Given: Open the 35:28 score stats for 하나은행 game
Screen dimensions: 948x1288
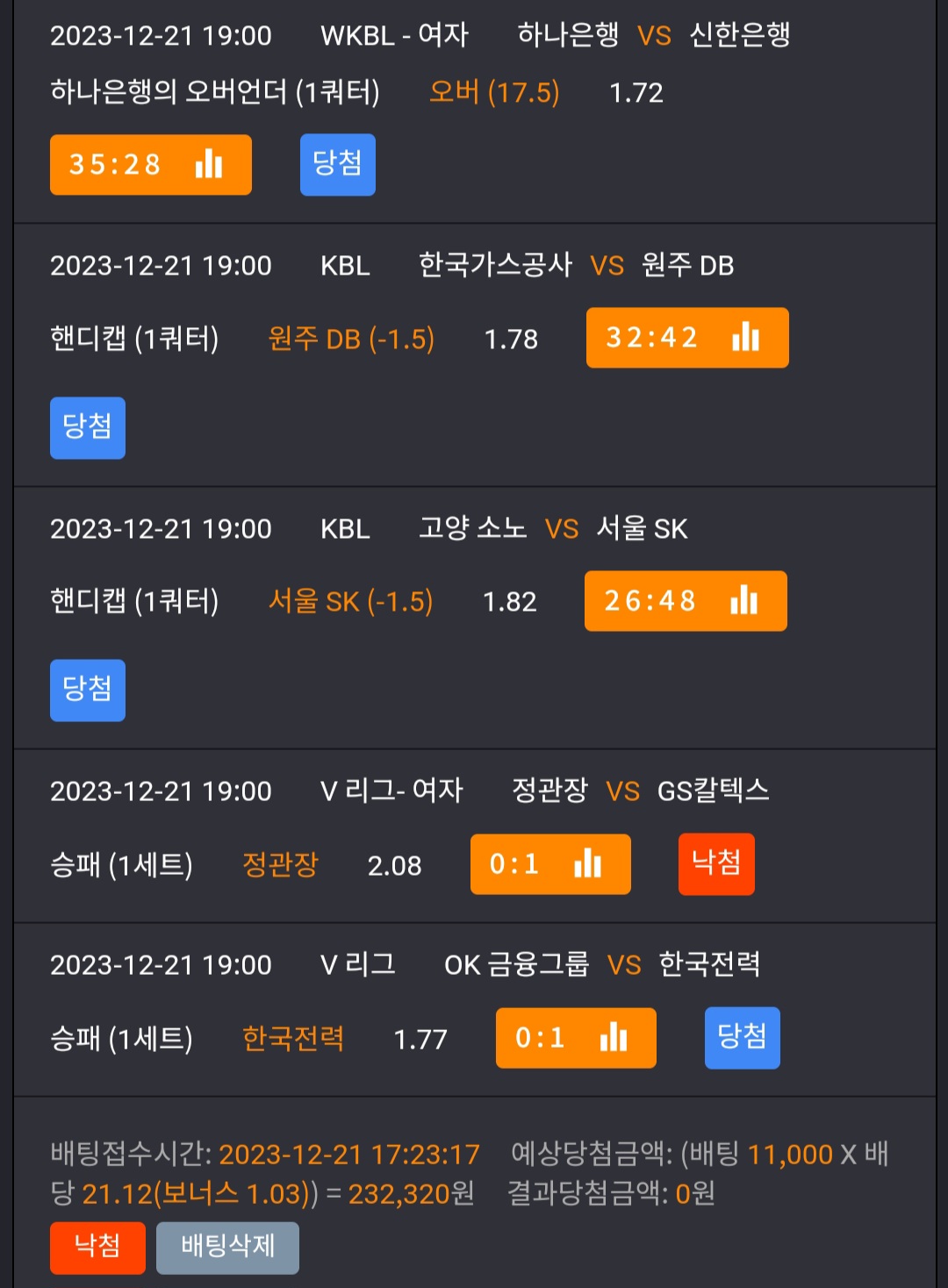Looking at the screenshot, I should (151, 164).
